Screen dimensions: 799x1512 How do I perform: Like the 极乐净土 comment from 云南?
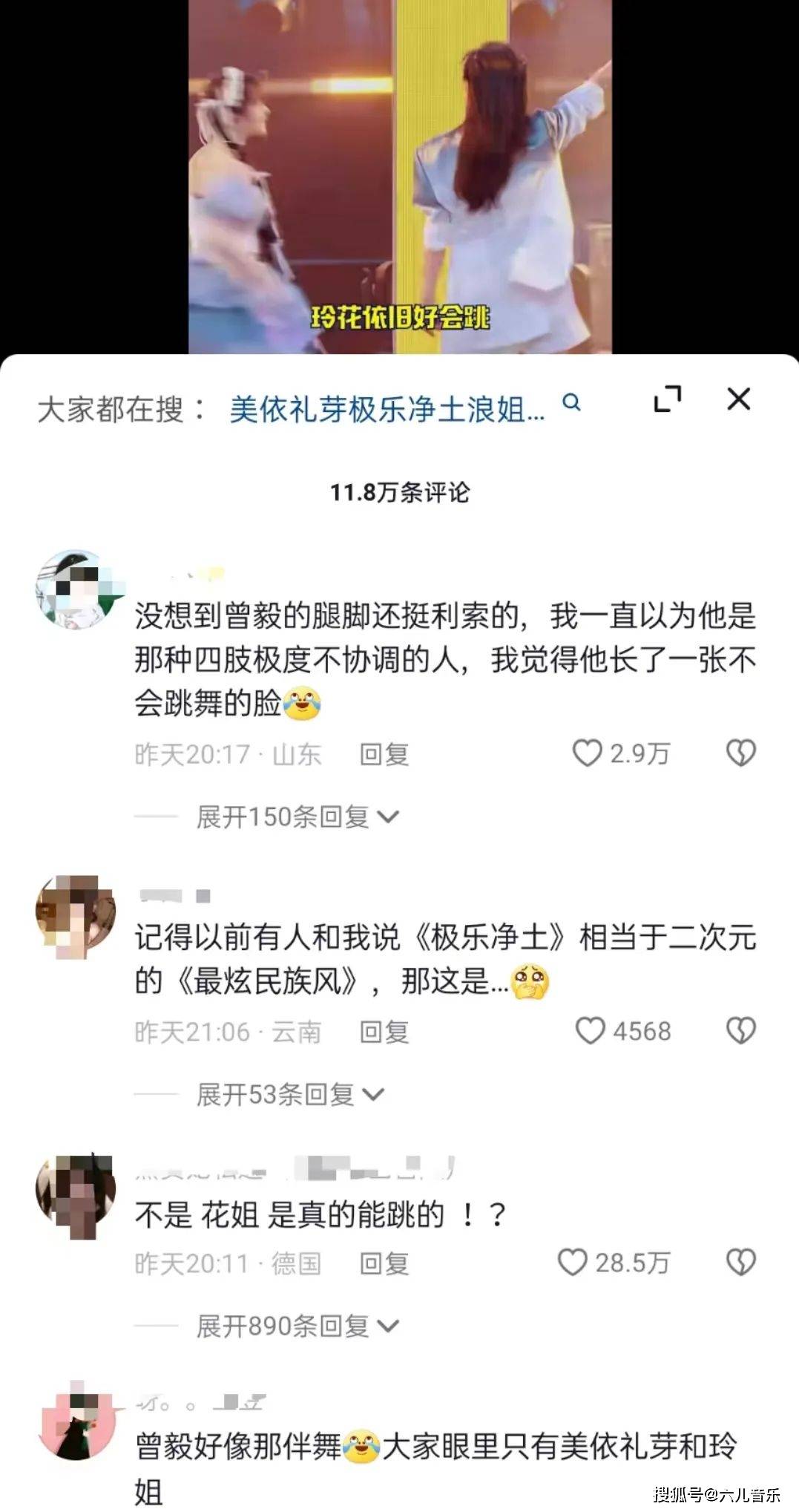(591, 1031)
